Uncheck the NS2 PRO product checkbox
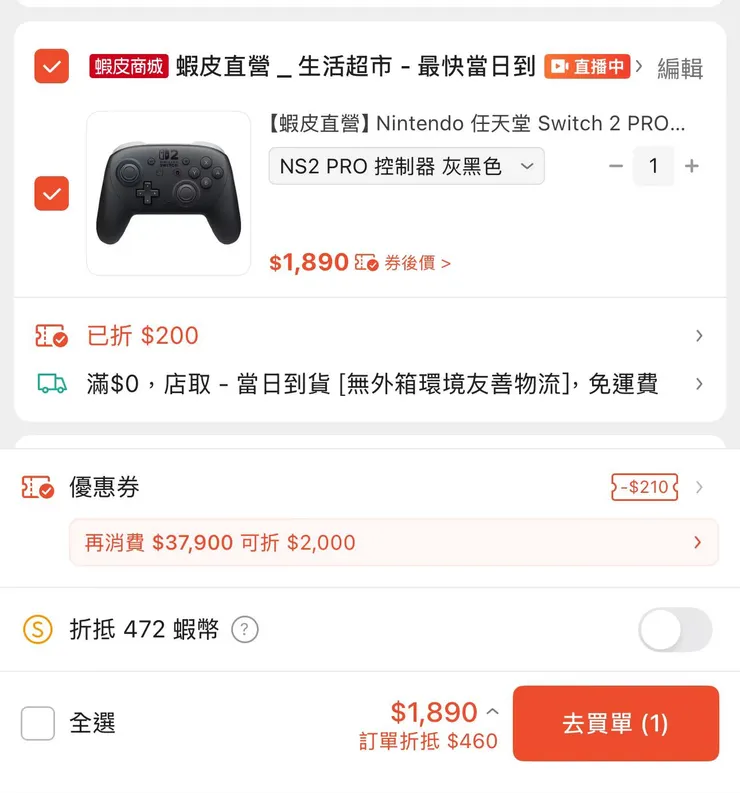The height and width of the screenshot is (793, 740). pos(51,193)
